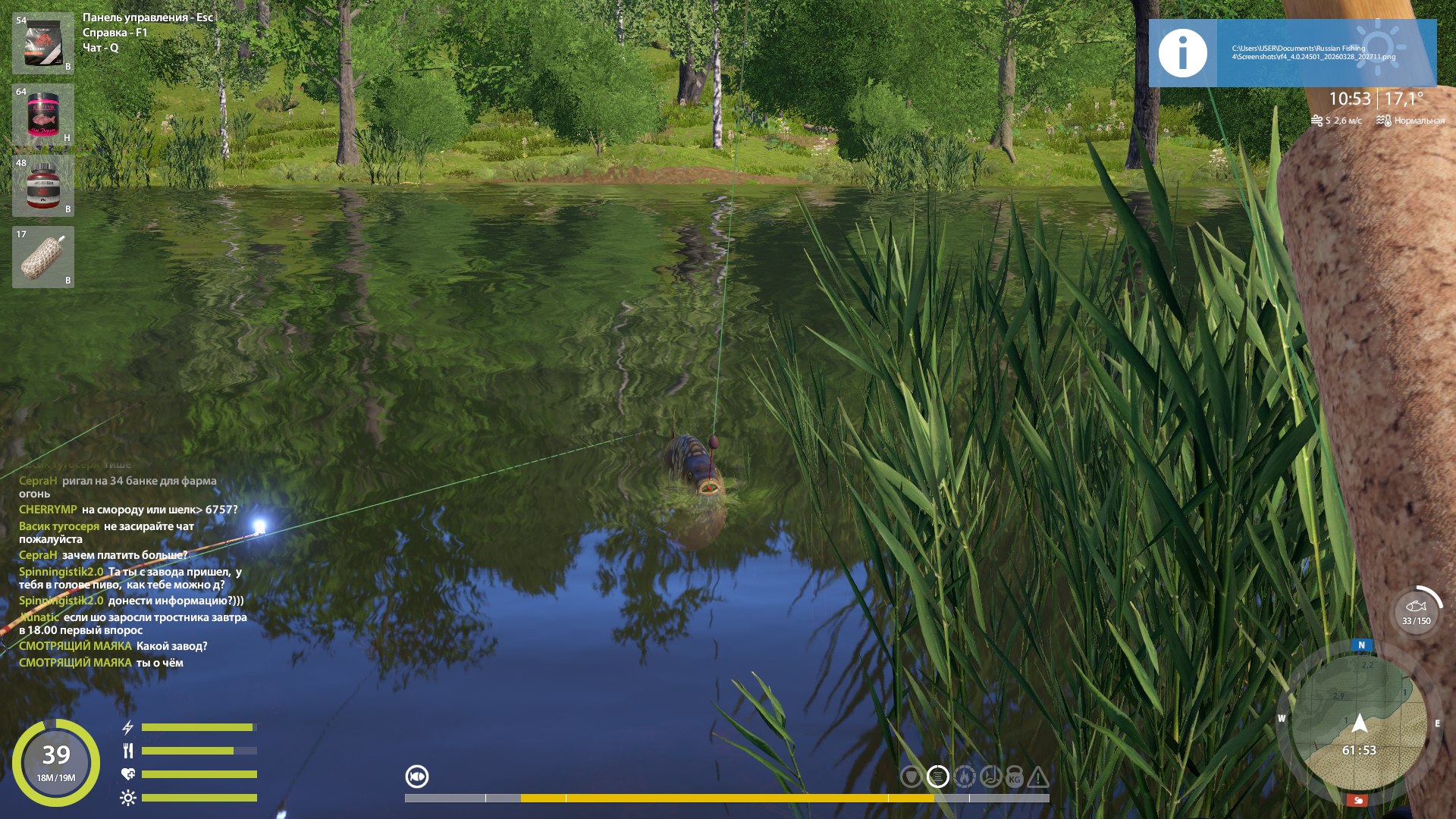Open the keepnet showing 33/150
Screen dimensions: 1456x819
click(1416, 612)
